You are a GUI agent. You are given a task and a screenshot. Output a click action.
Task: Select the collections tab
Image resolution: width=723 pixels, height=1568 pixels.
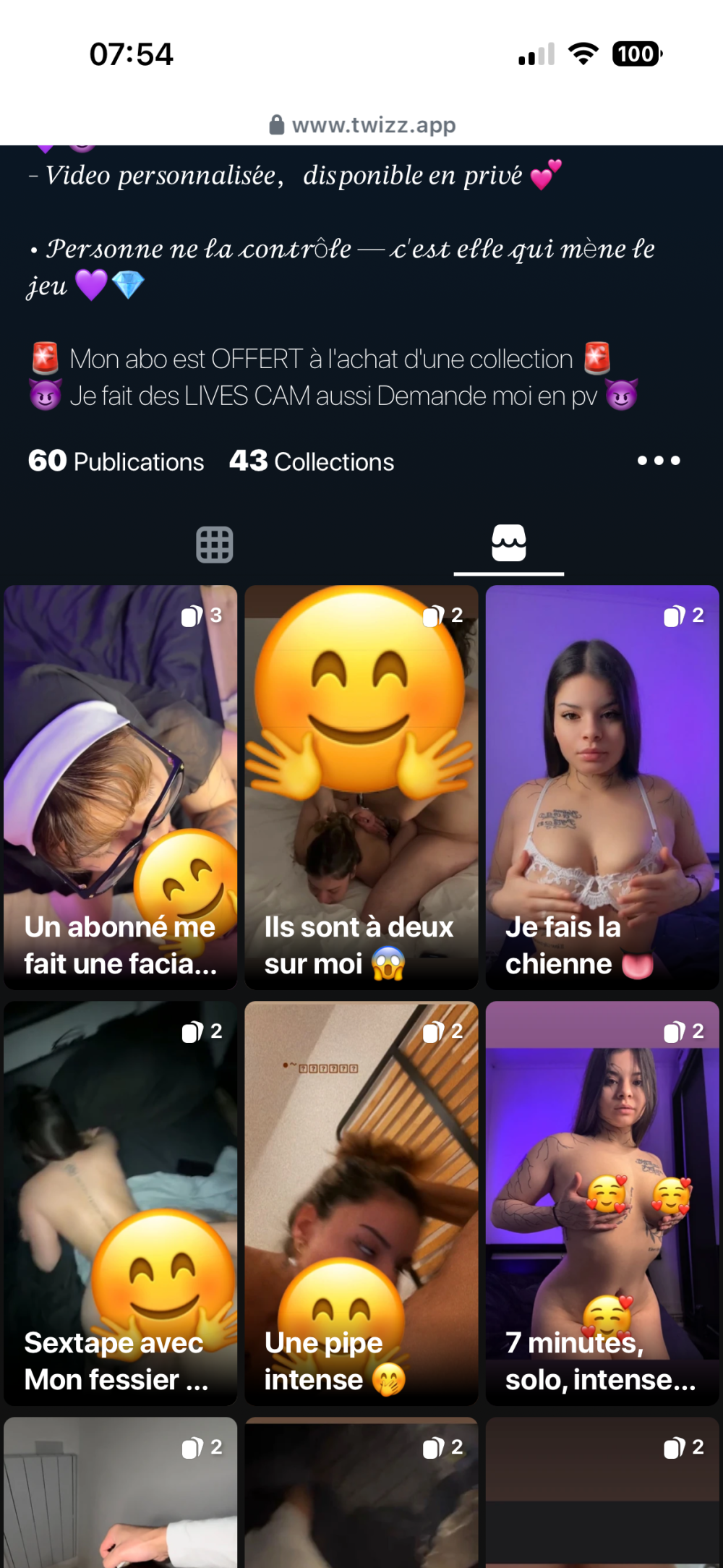click(509, 543)
